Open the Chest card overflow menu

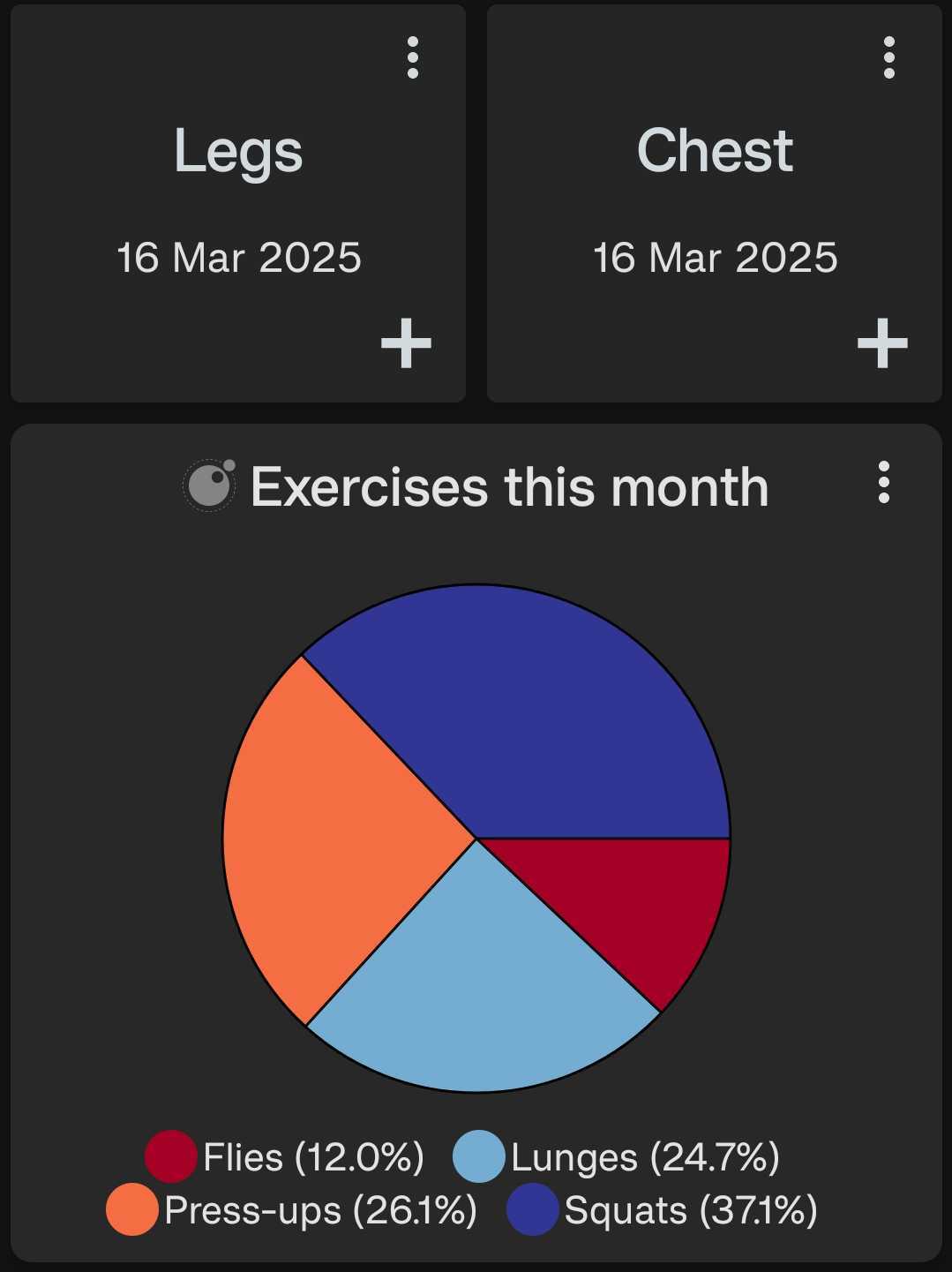[x=888, y=58]
